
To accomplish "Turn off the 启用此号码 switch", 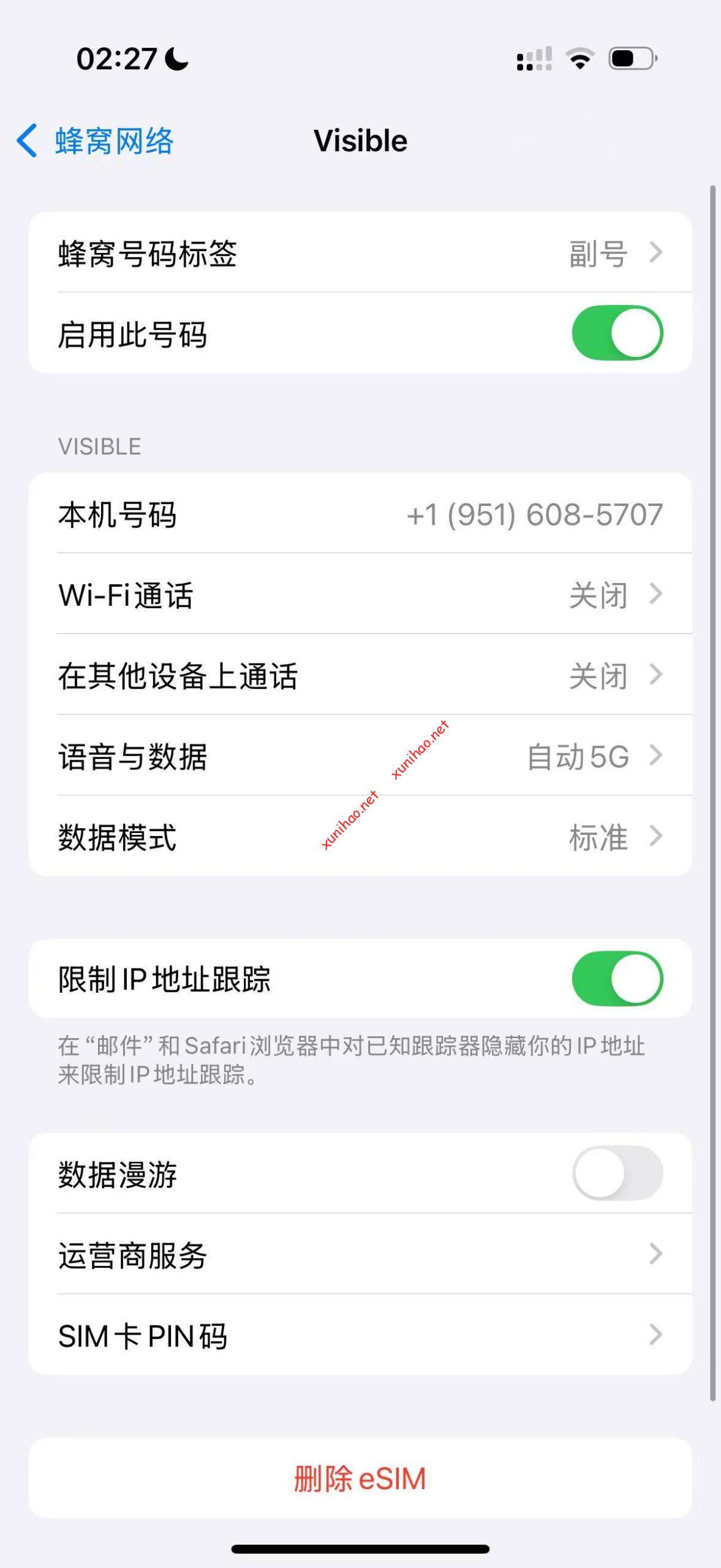I will 617,333.
